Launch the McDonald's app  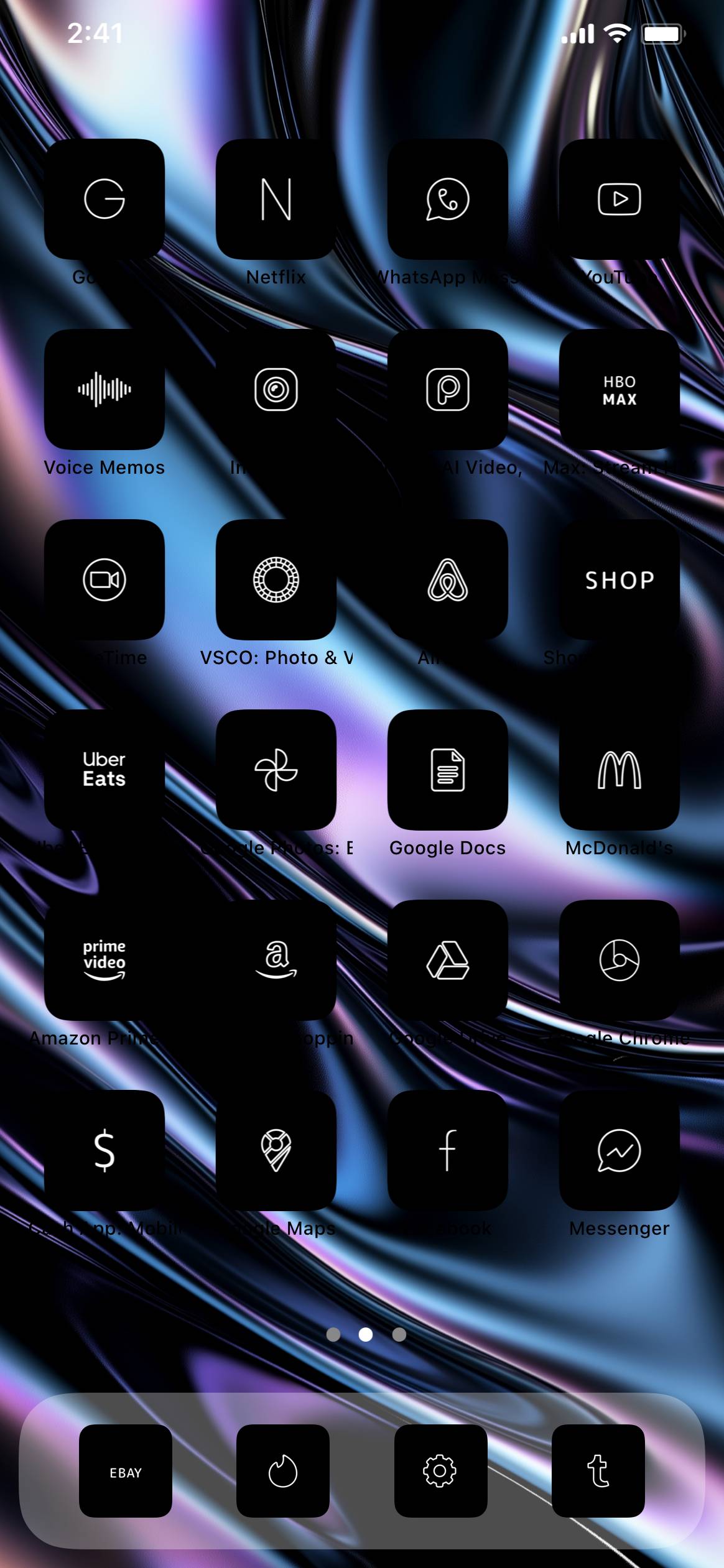pos(619,770)
